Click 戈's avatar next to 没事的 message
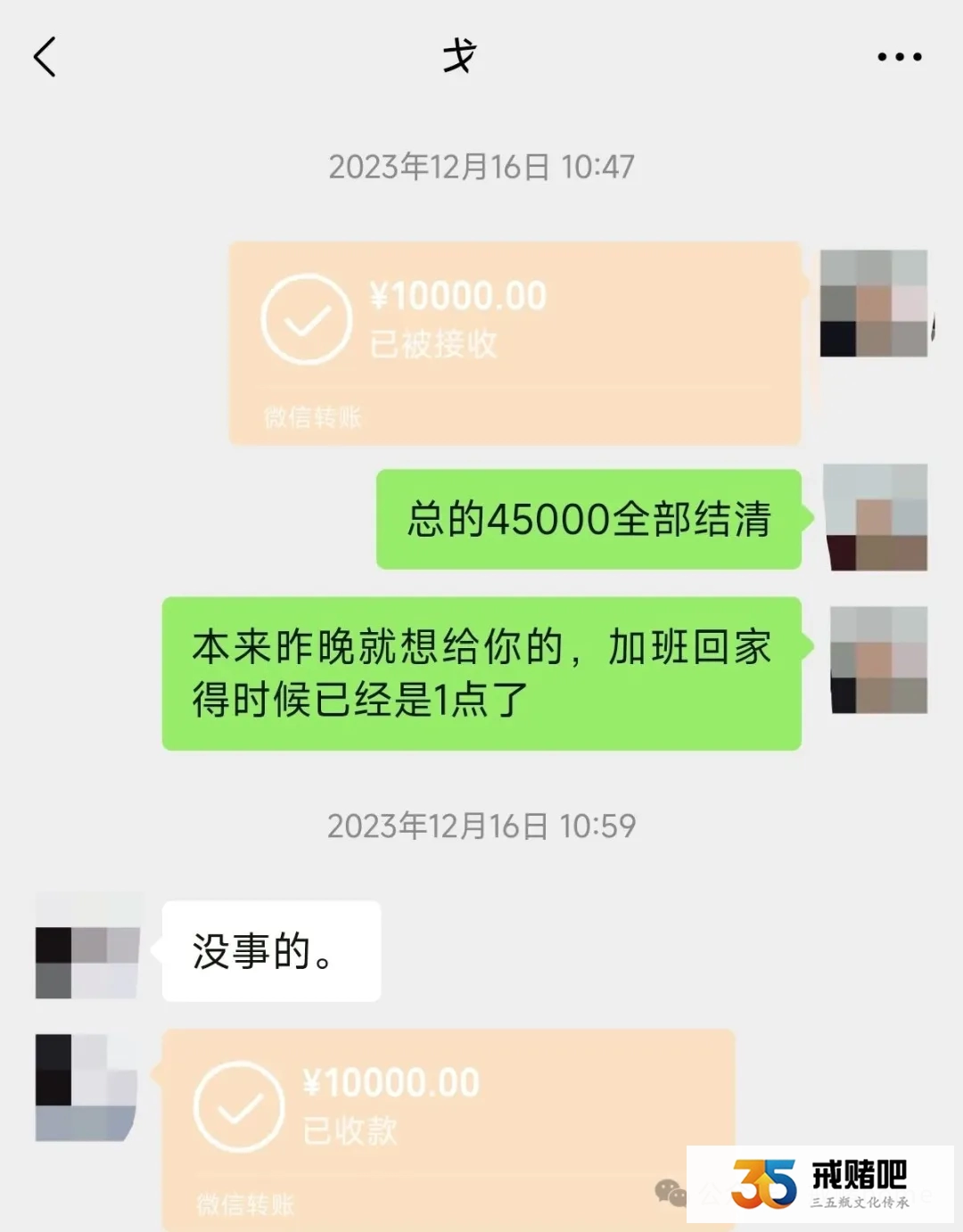This screenshot has height=1232, width=963. click(86, 948)
